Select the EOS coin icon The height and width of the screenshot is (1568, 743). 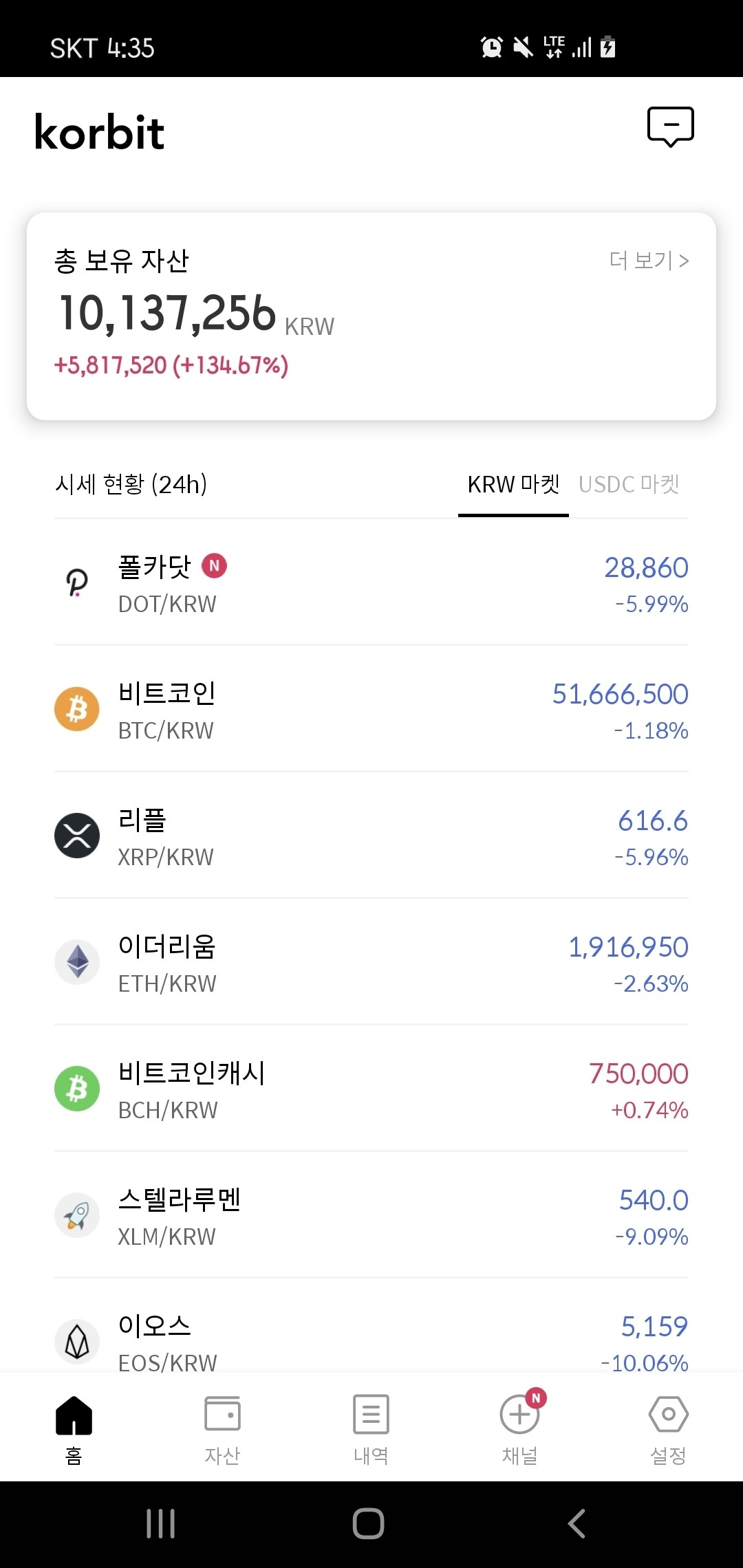click(77, 1340)
